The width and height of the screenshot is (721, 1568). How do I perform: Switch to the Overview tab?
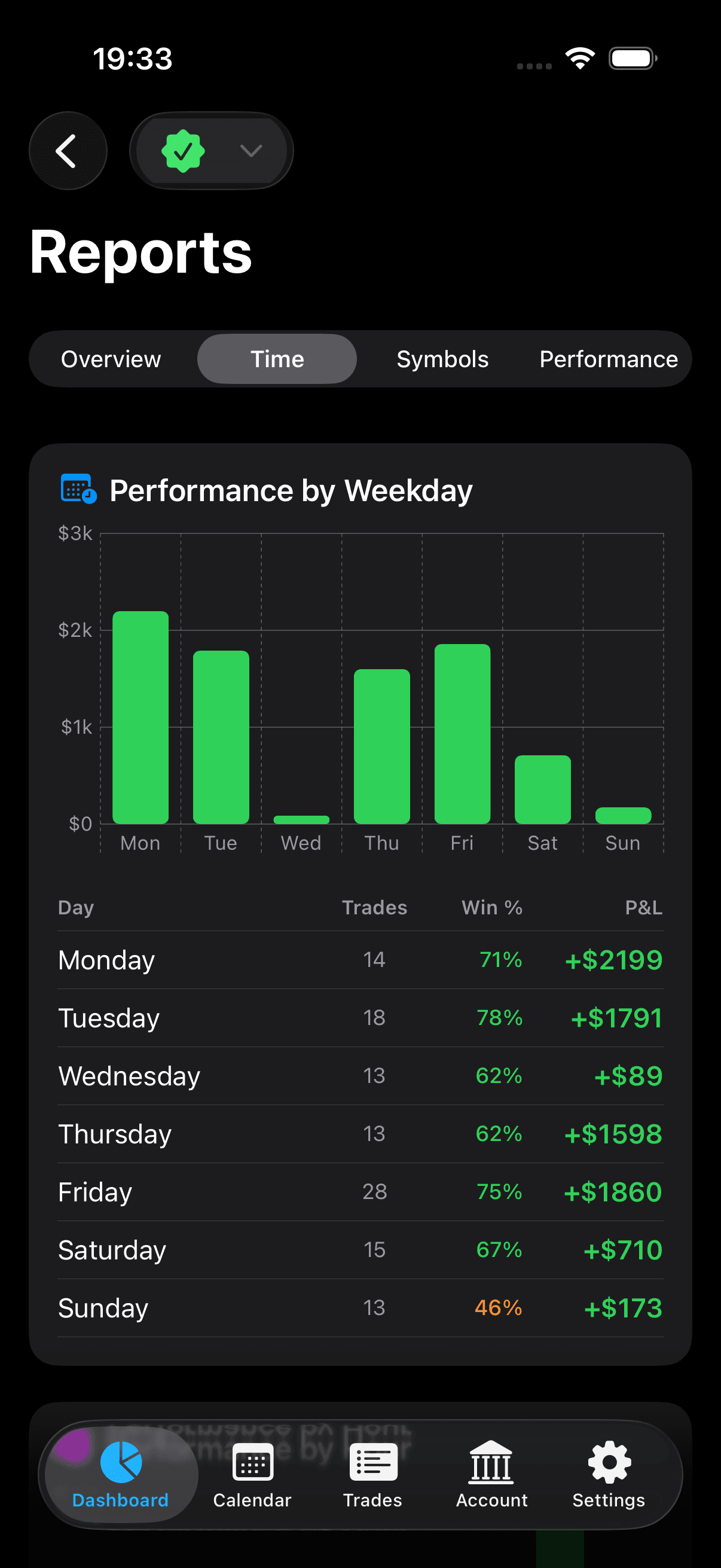[111, 359]
